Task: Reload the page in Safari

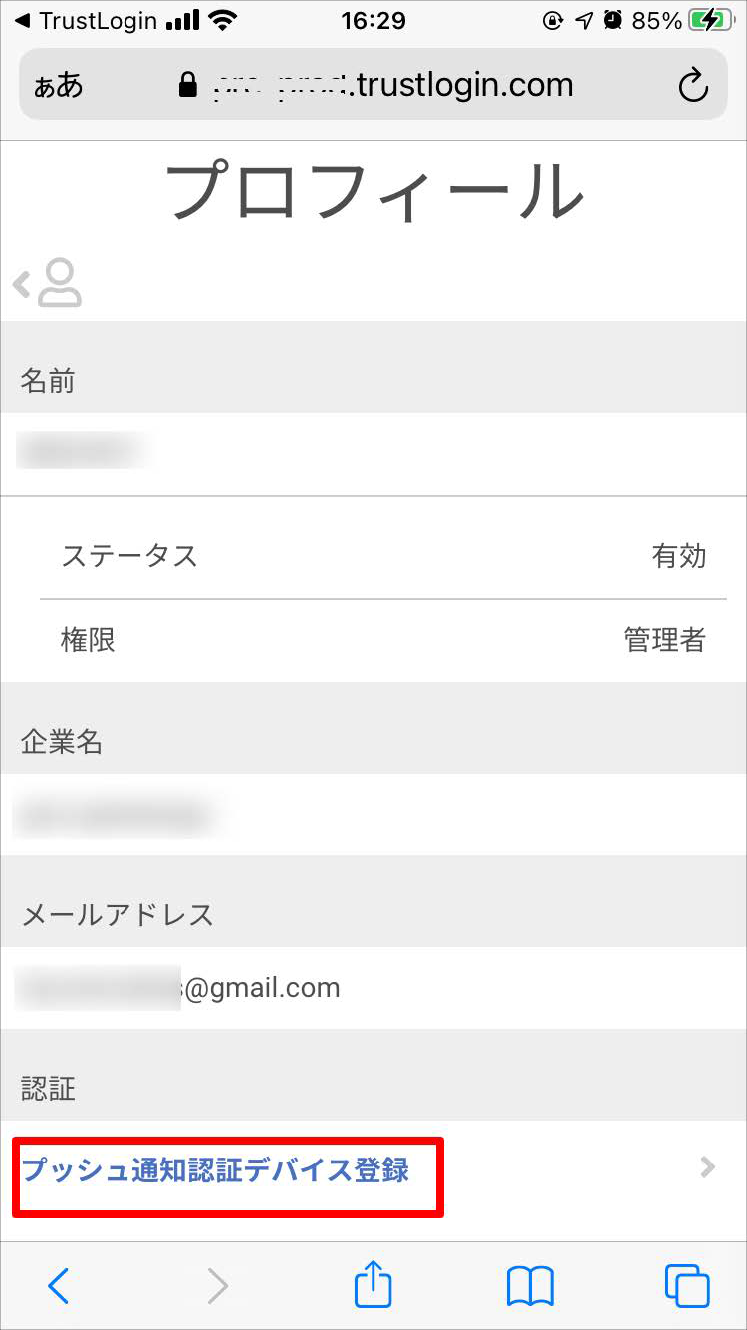Action: (693, 86)
